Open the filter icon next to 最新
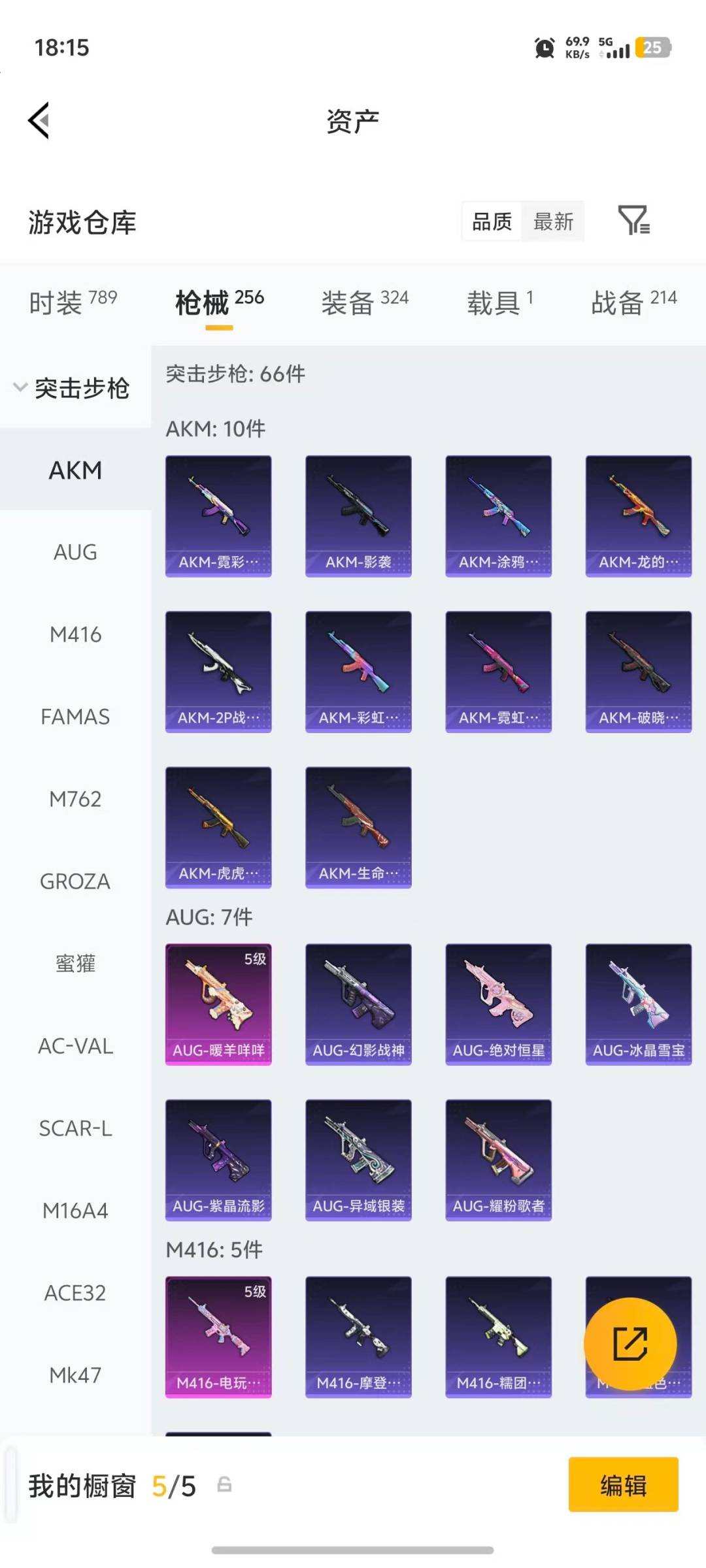 tap(633, 220)
